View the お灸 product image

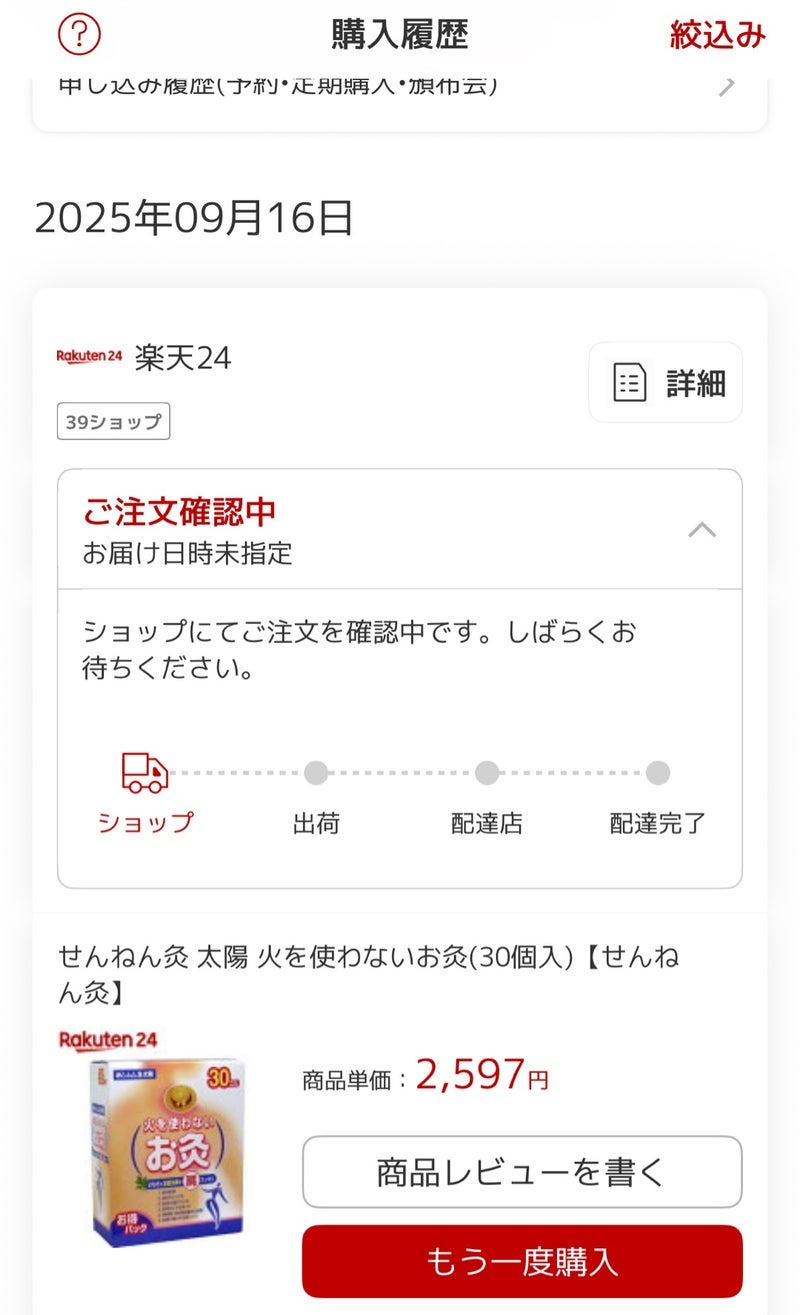coord(167,1153)
